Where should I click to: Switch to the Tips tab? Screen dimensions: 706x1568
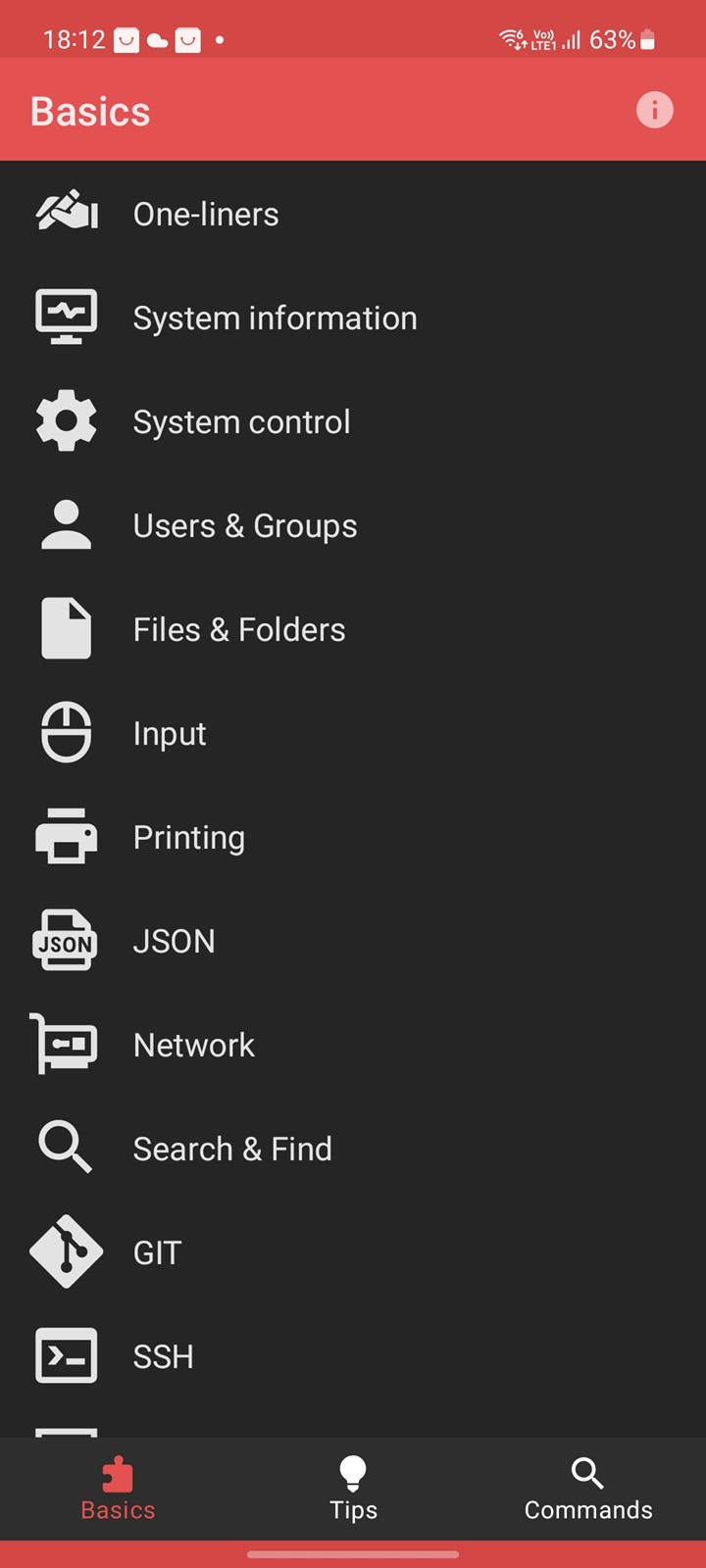pyautogui.click(x=353, y=1489)
